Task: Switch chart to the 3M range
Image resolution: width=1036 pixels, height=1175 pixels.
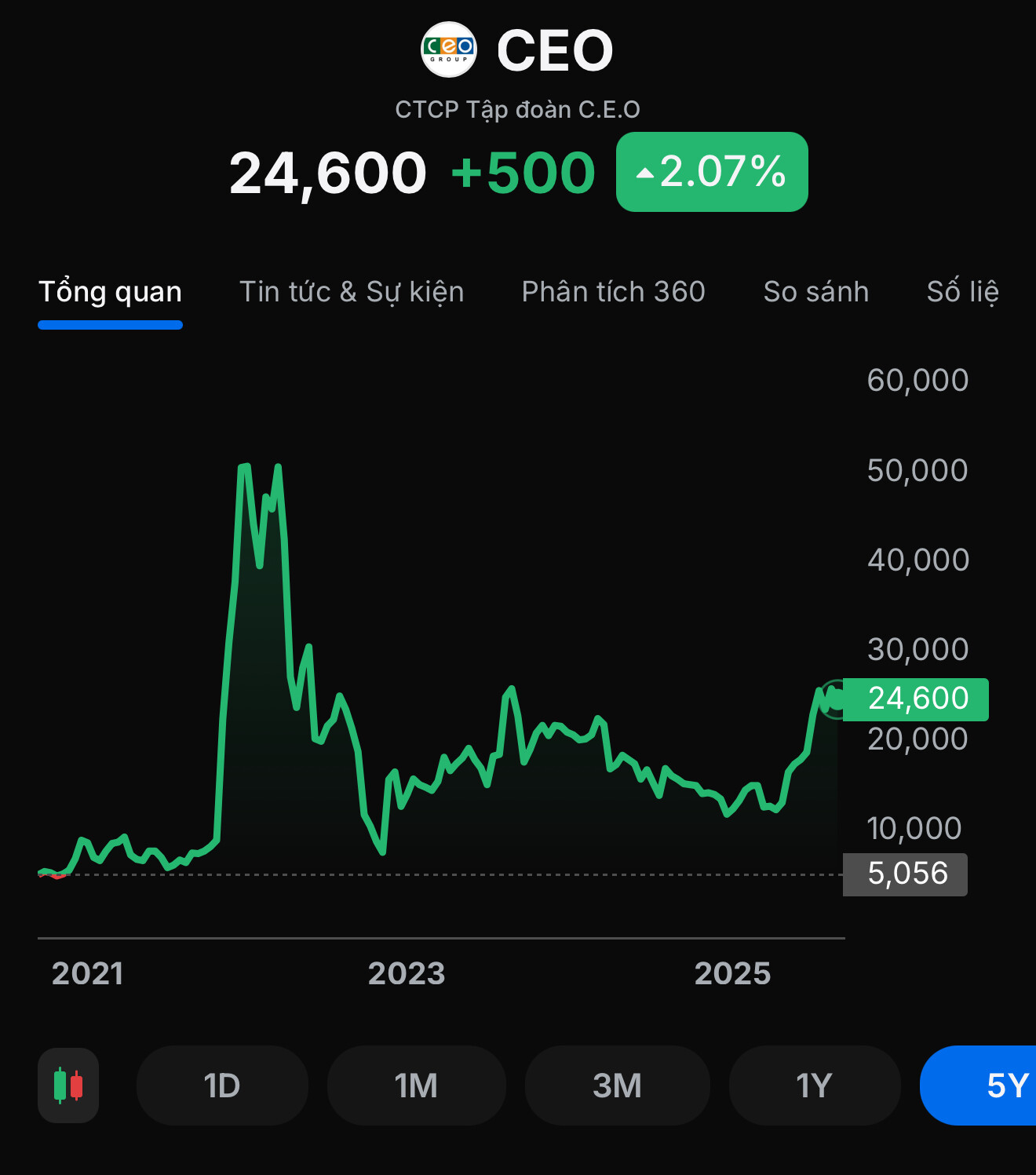Action: point(617,1086)
